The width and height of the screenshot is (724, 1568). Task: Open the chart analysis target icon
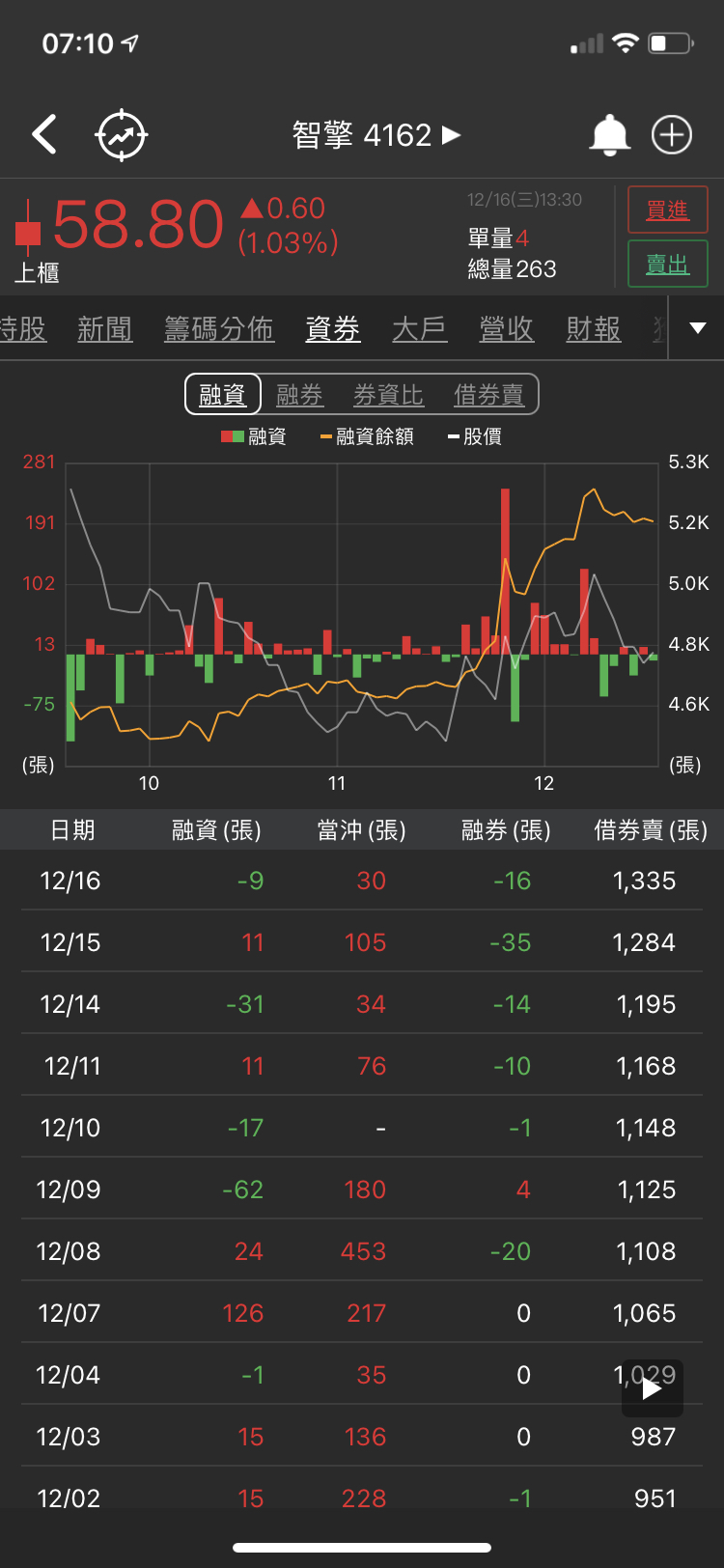[122, 135]
